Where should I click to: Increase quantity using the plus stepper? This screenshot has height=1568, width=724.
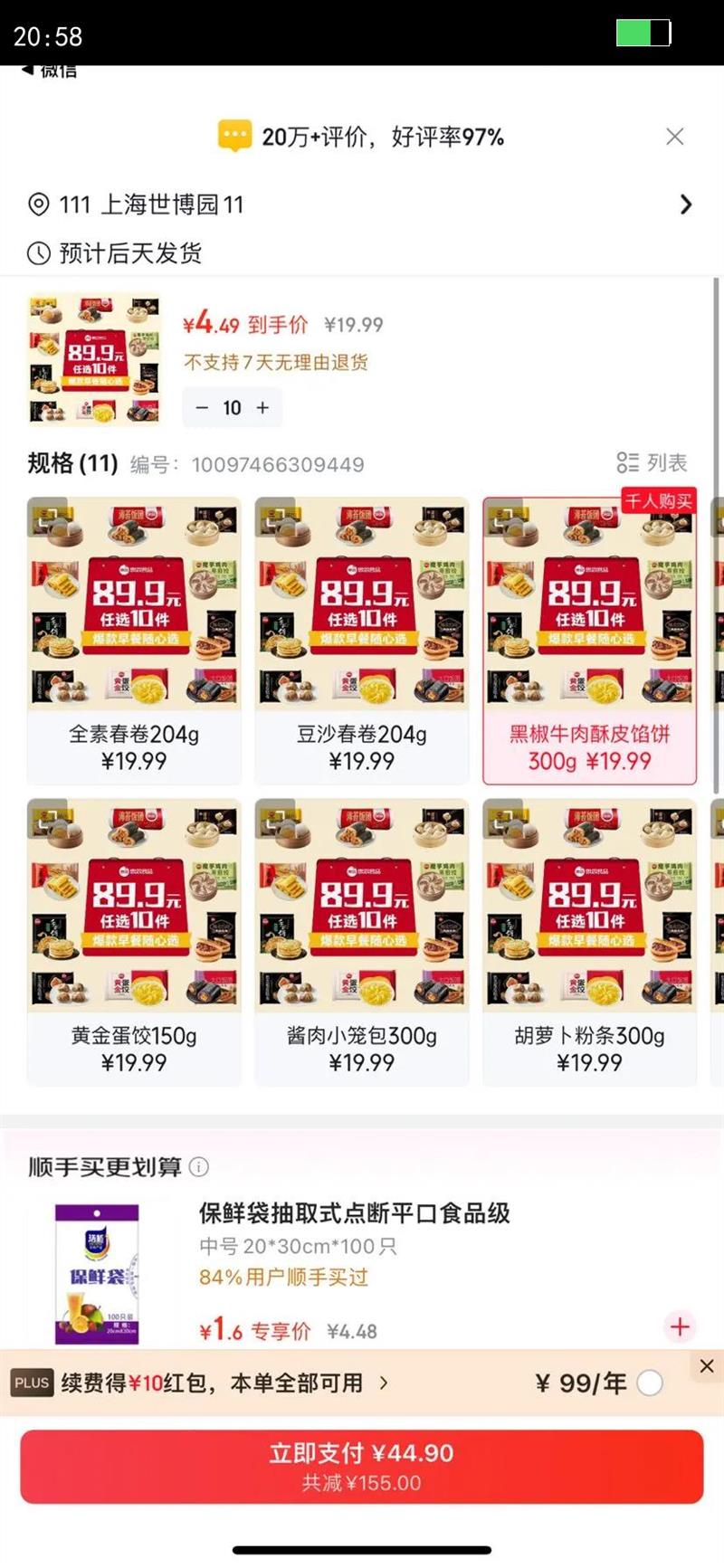click(262, 408)
